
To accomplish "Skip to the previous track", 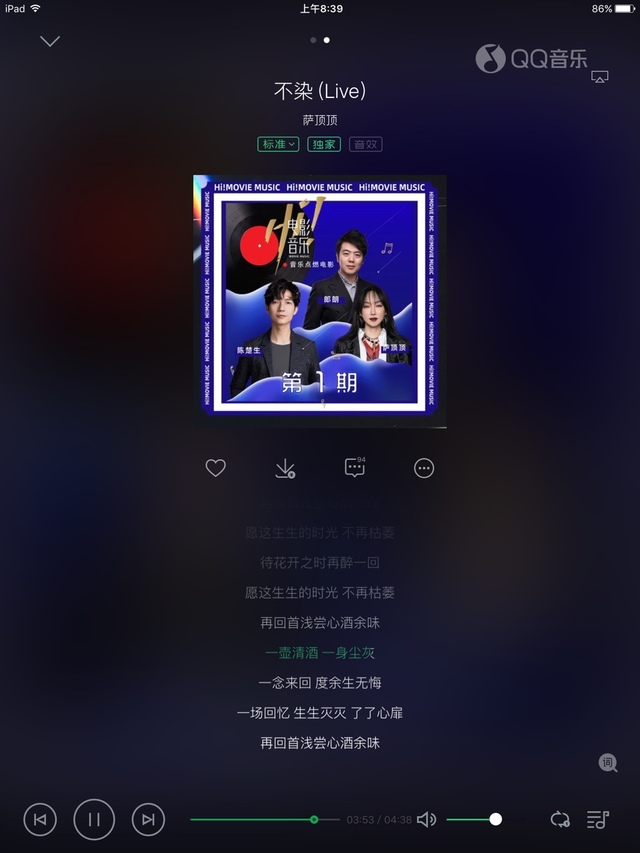I will (40, 819).
